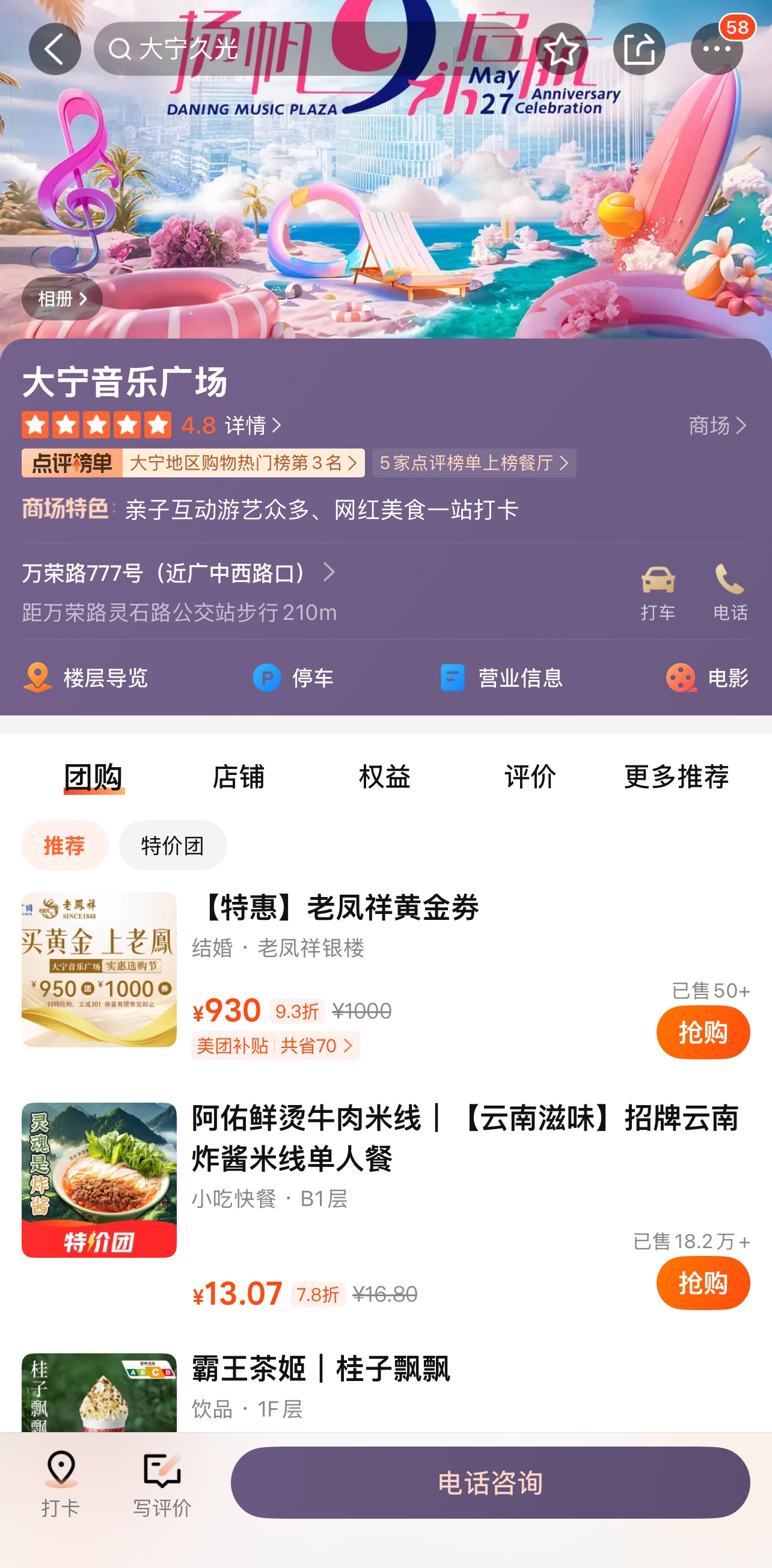
Task: Open the address 万荣路777号 map
Action: tap(177, 573)
